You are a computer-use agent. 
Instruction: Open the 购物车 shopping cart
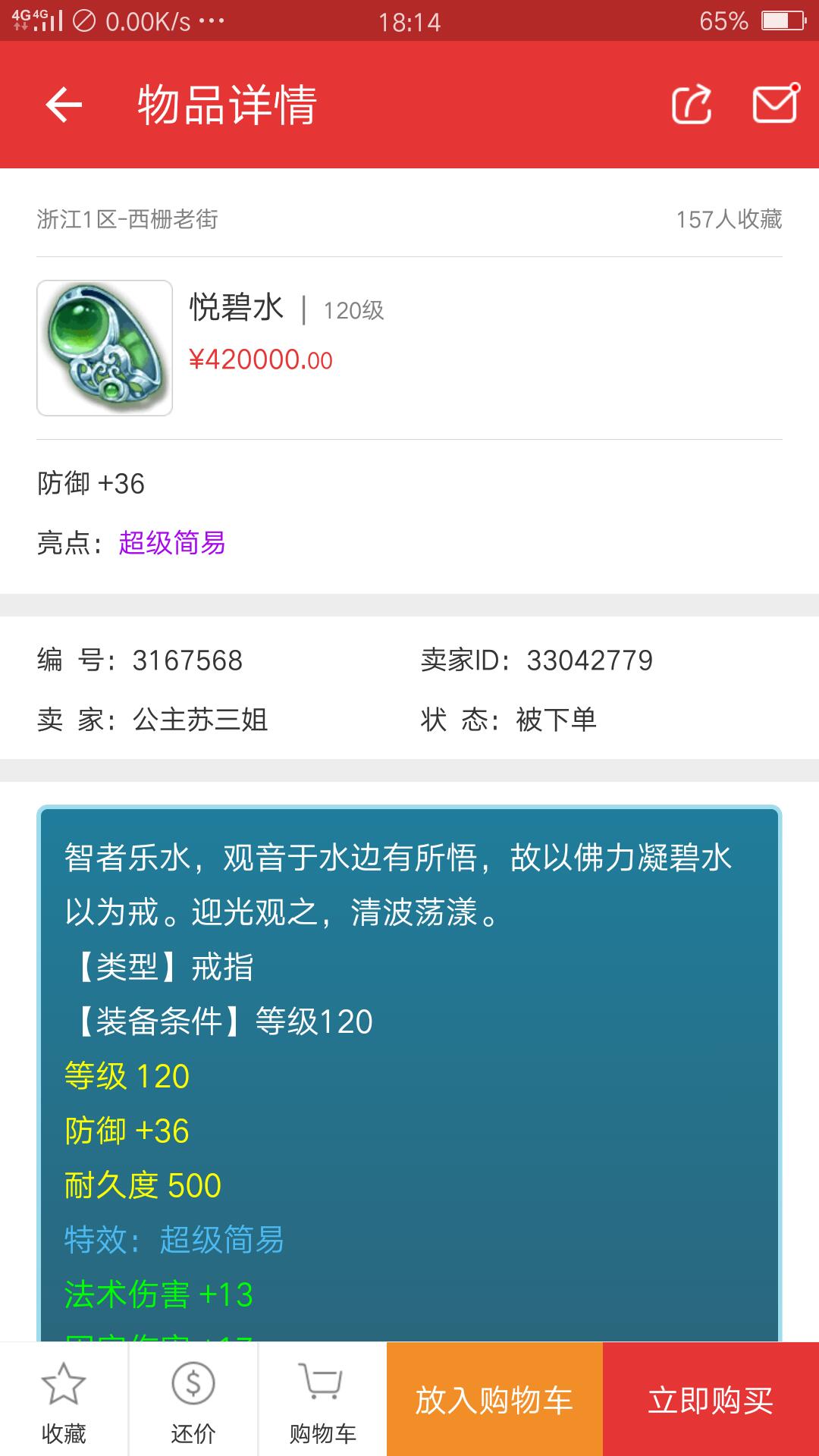click(322, 1400)
